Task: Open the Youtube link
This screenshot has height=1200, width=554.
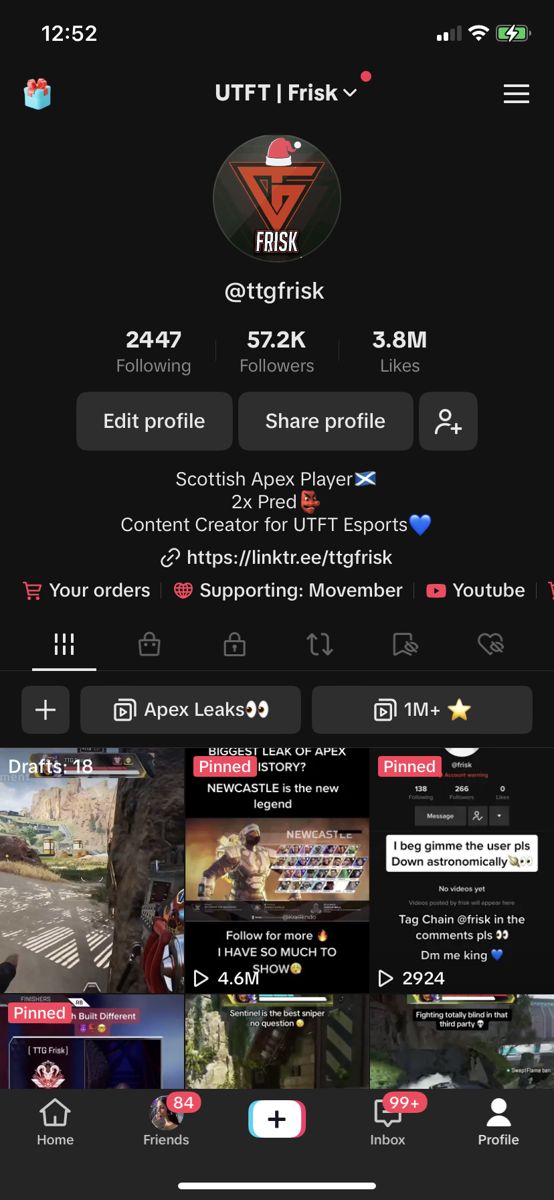Action: coord(476,590)
